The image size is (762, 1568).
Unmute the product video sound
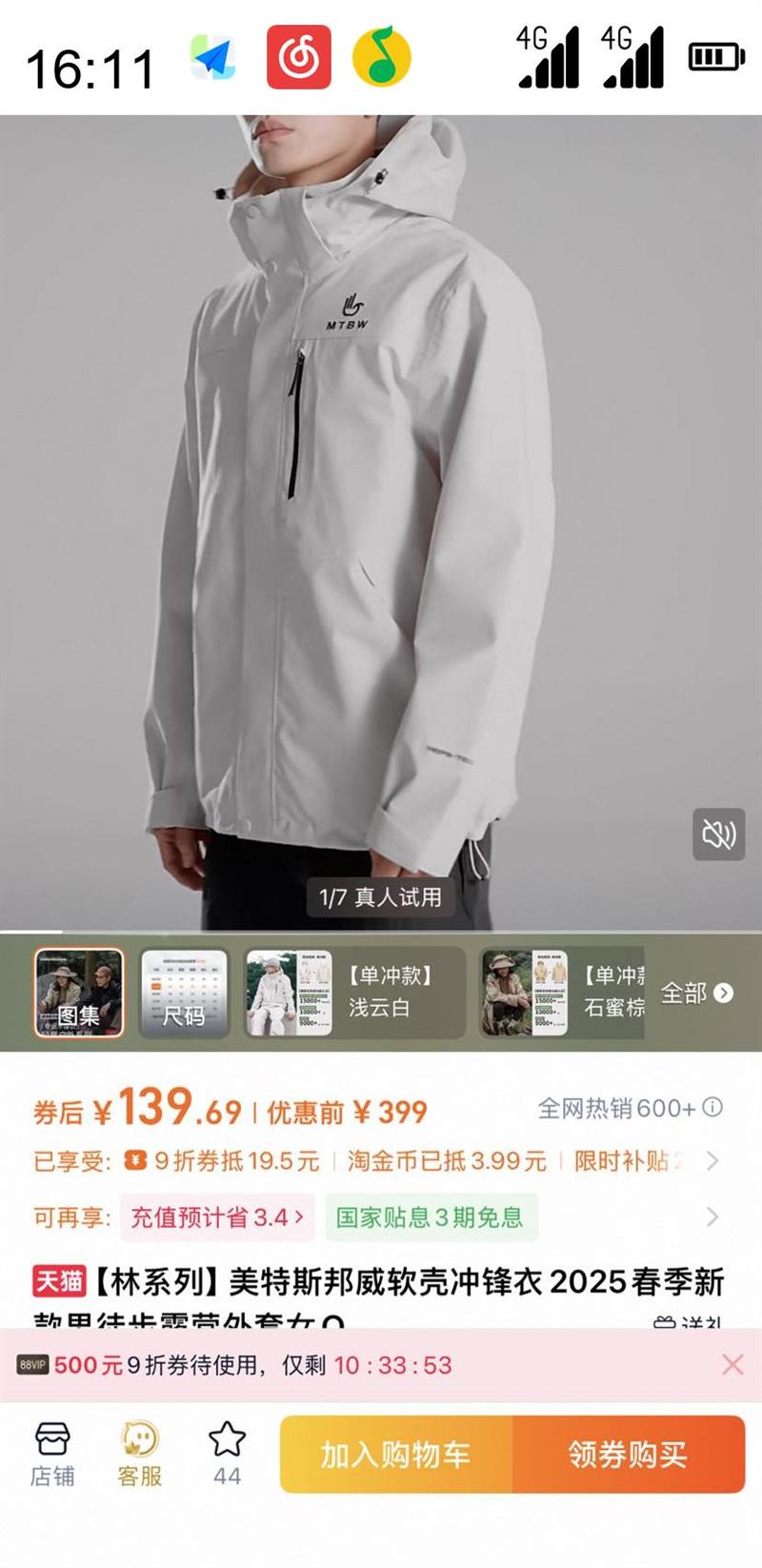tap(721, 834)
